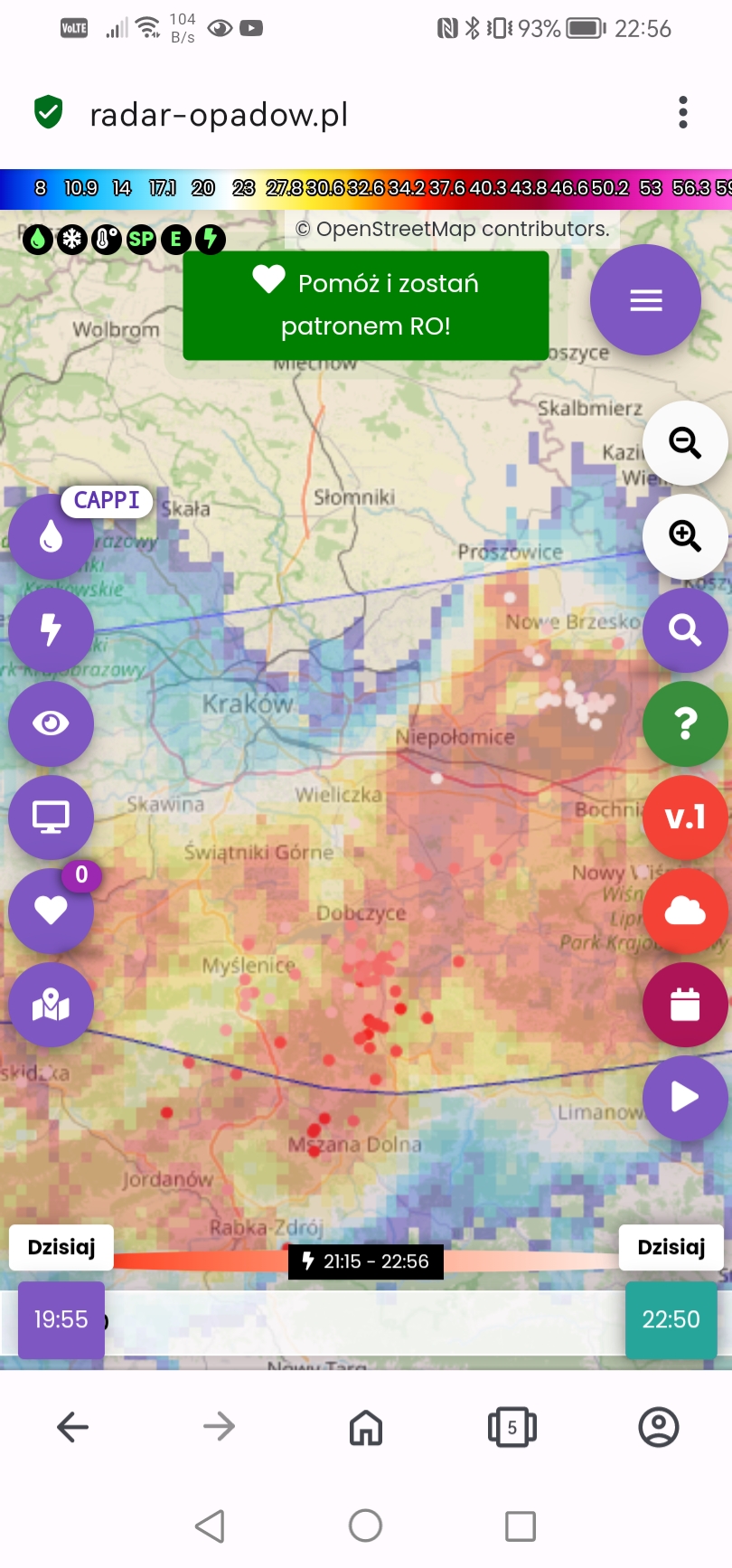Tap the red cloud button

pos(684,911)
